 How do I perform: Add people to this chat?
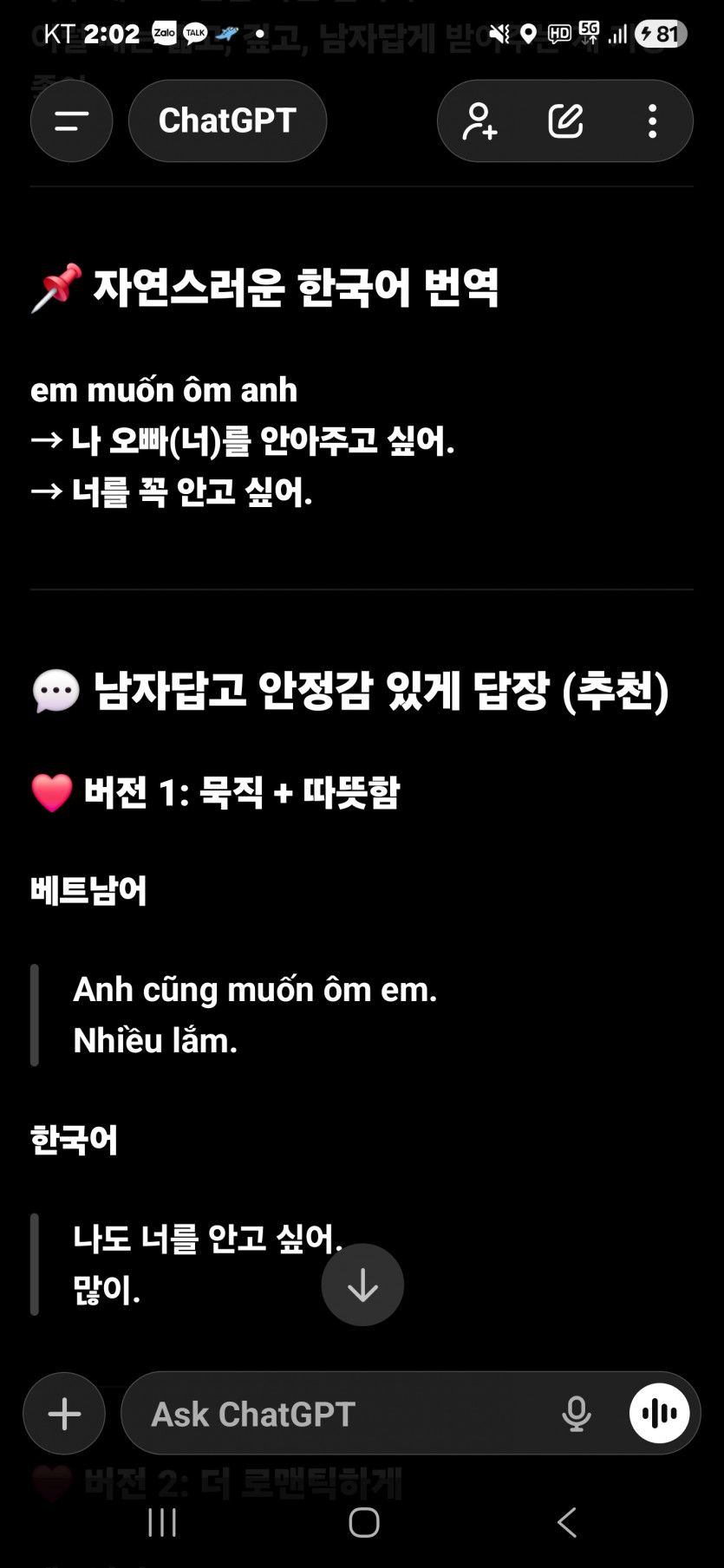pyautogui.click(x=479, y=121)
